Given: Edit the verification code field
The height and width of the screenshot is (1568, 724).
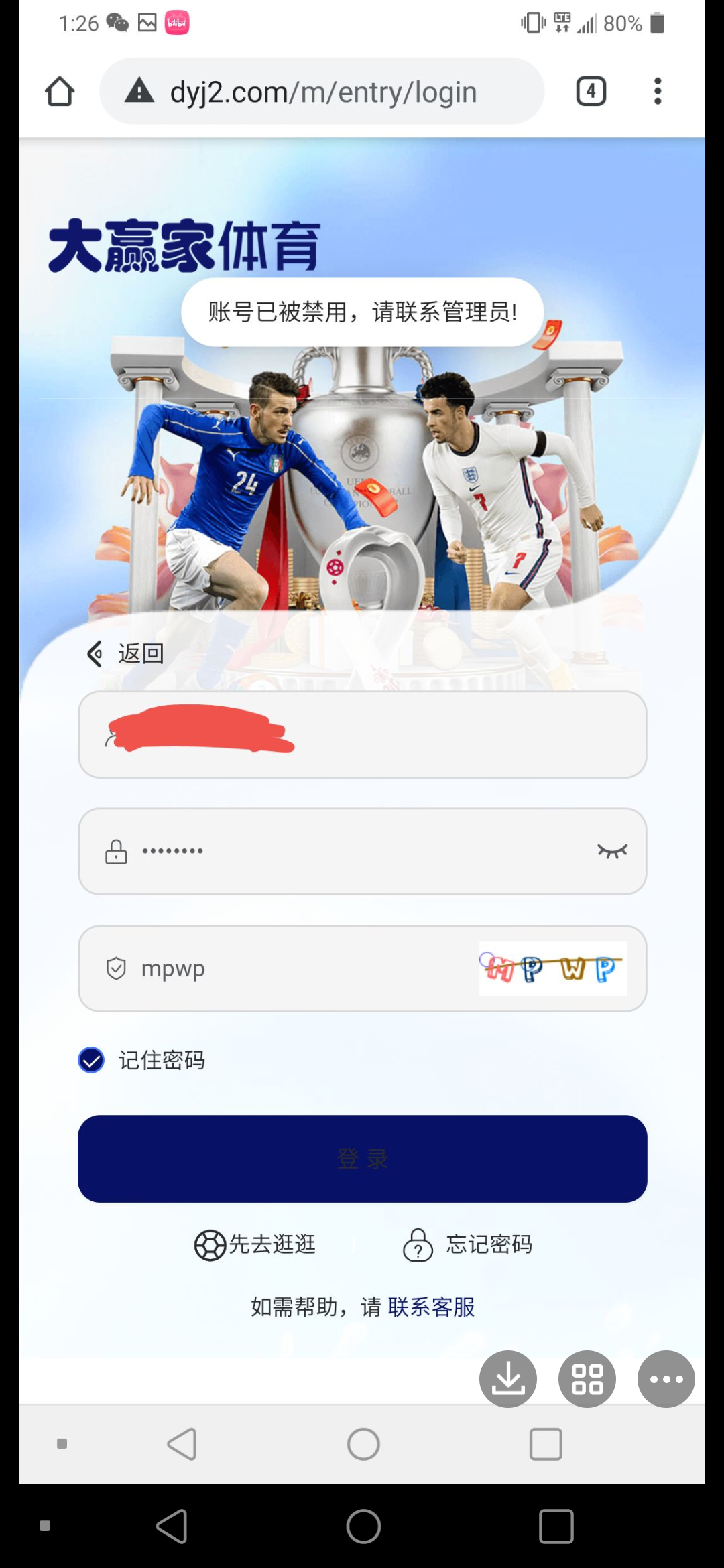Looking at the screenshot, I should click(x=295, y=969).
